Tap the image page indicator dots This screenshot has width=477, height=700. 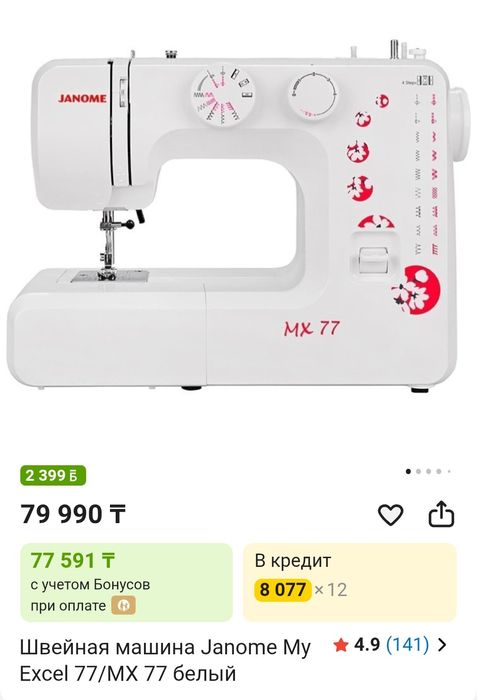click(428, 471)
